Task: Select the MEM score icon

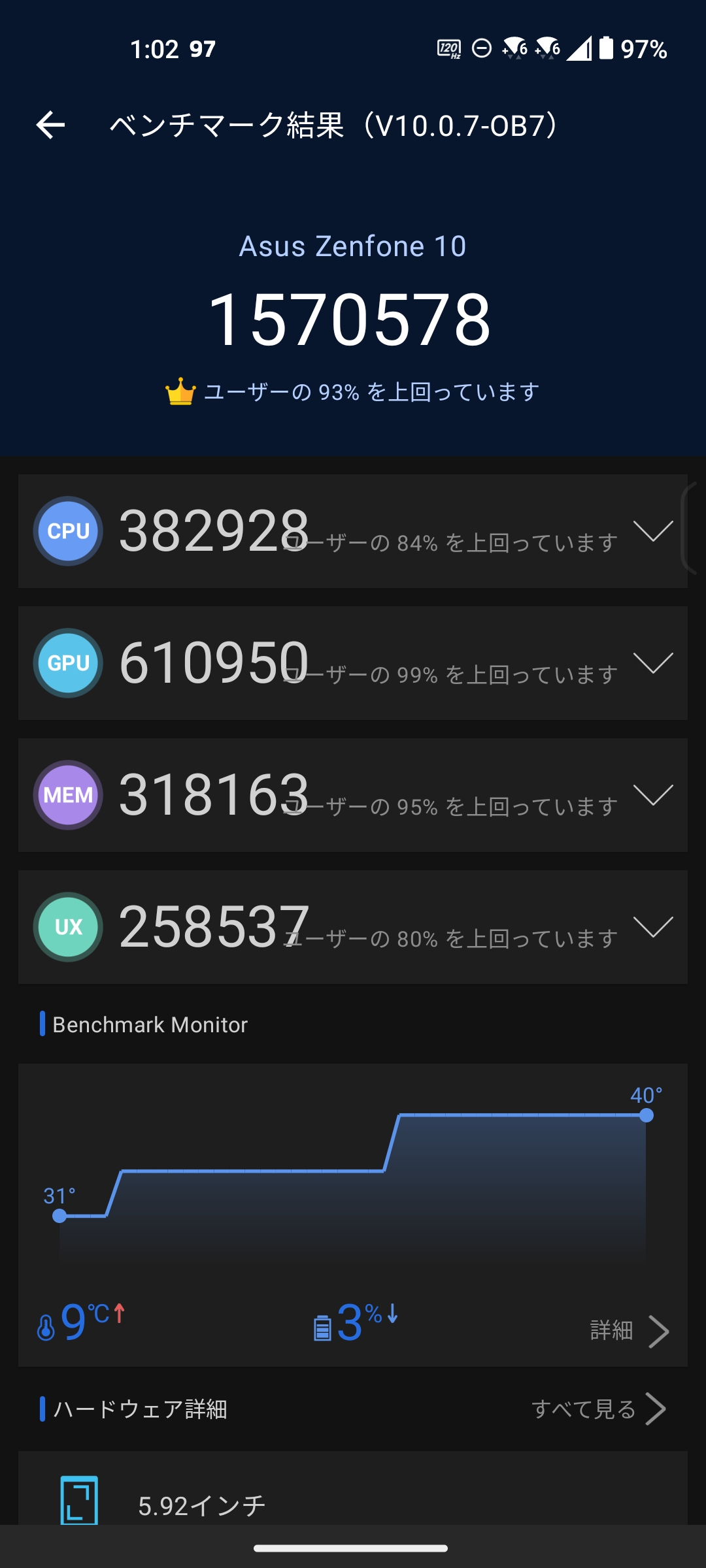Action: pos(67,796)
